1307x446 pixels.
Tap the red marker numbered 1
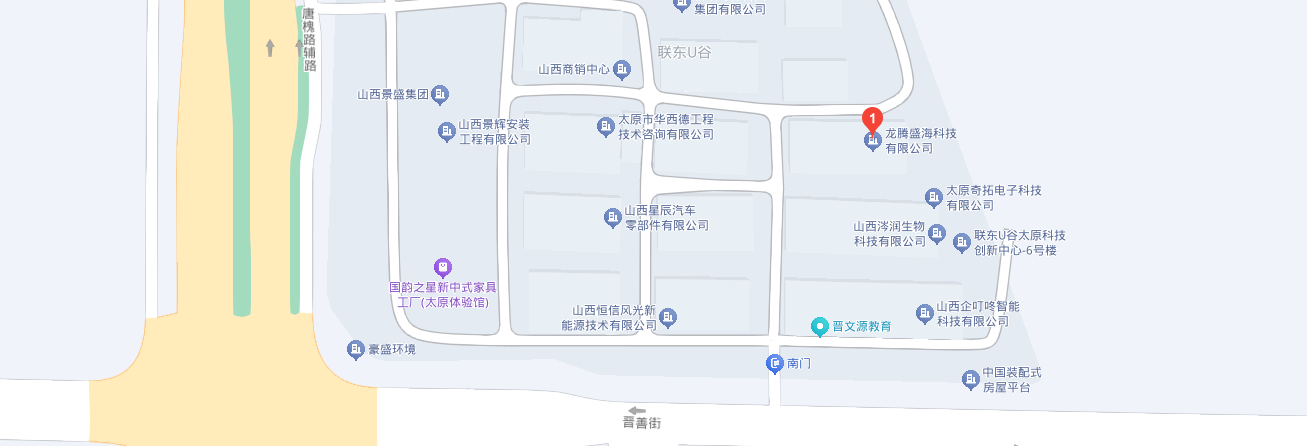(872, 119)
